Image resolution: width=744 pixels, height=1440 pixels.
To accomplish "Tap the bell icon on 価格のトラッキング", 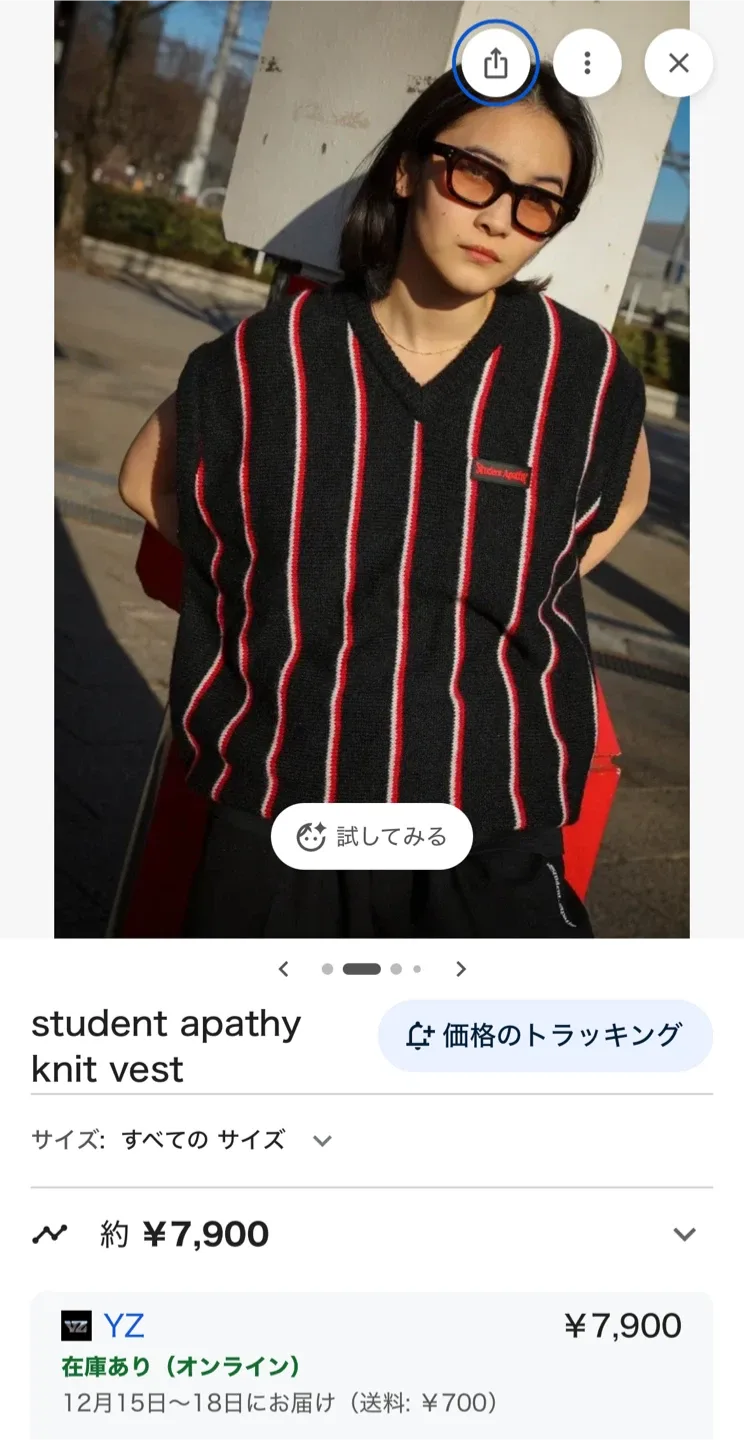I will 421,1037.
